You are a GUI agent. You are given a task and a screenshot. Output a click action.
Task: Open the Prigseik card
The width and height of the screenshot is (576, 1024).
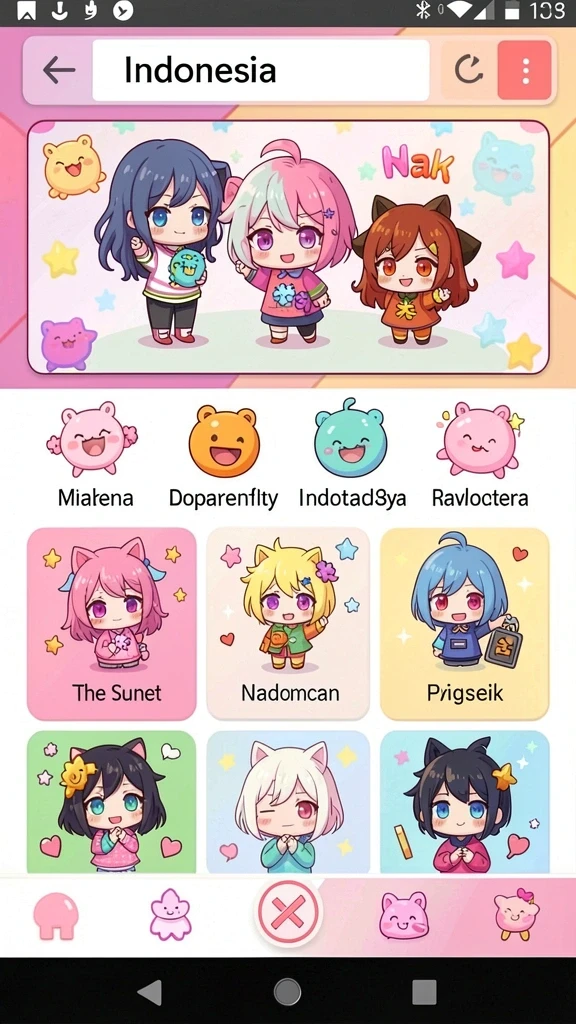pos(464,624)
